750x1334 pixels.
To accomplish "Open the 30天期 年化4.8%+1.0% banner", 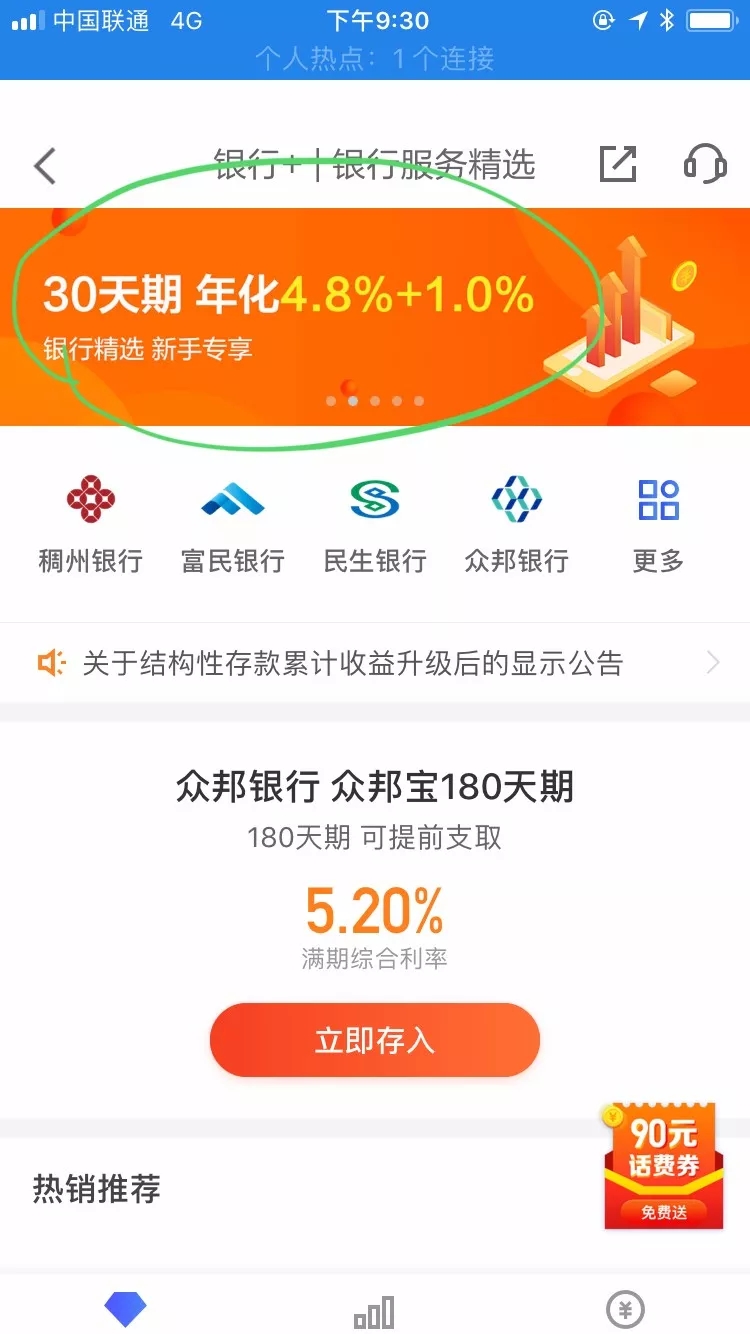I will coord(375,317).
